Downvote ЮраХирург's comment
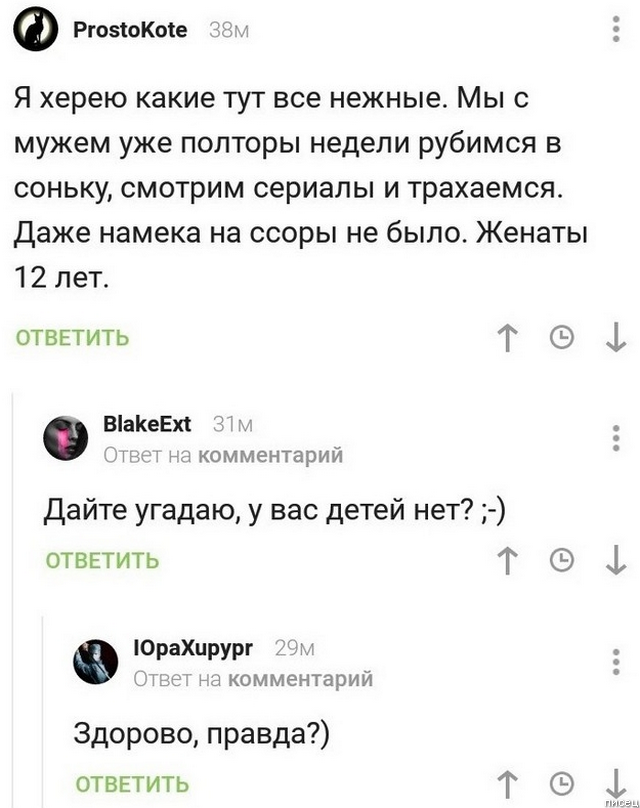The width and height of the screenshot is (640, 808). 615,784
